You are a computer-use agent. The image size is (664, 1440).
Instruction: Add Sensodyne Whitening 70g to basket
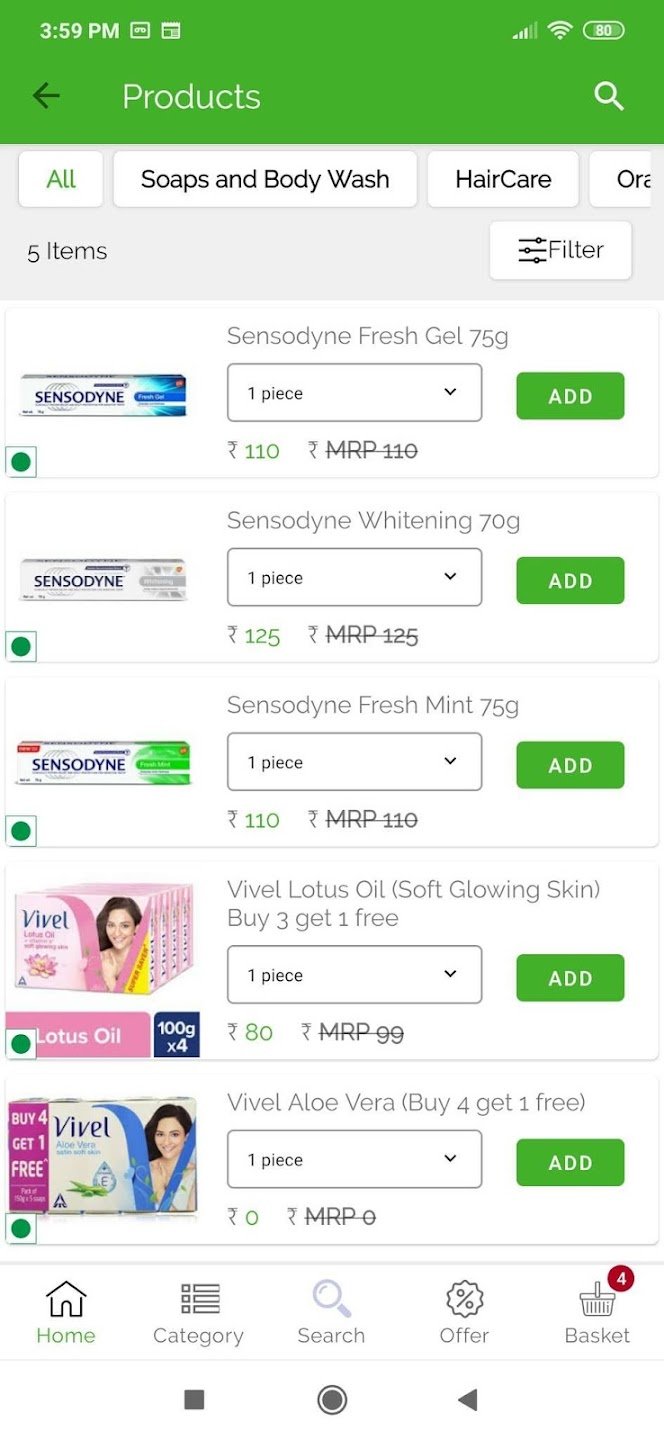pos(570,581)
